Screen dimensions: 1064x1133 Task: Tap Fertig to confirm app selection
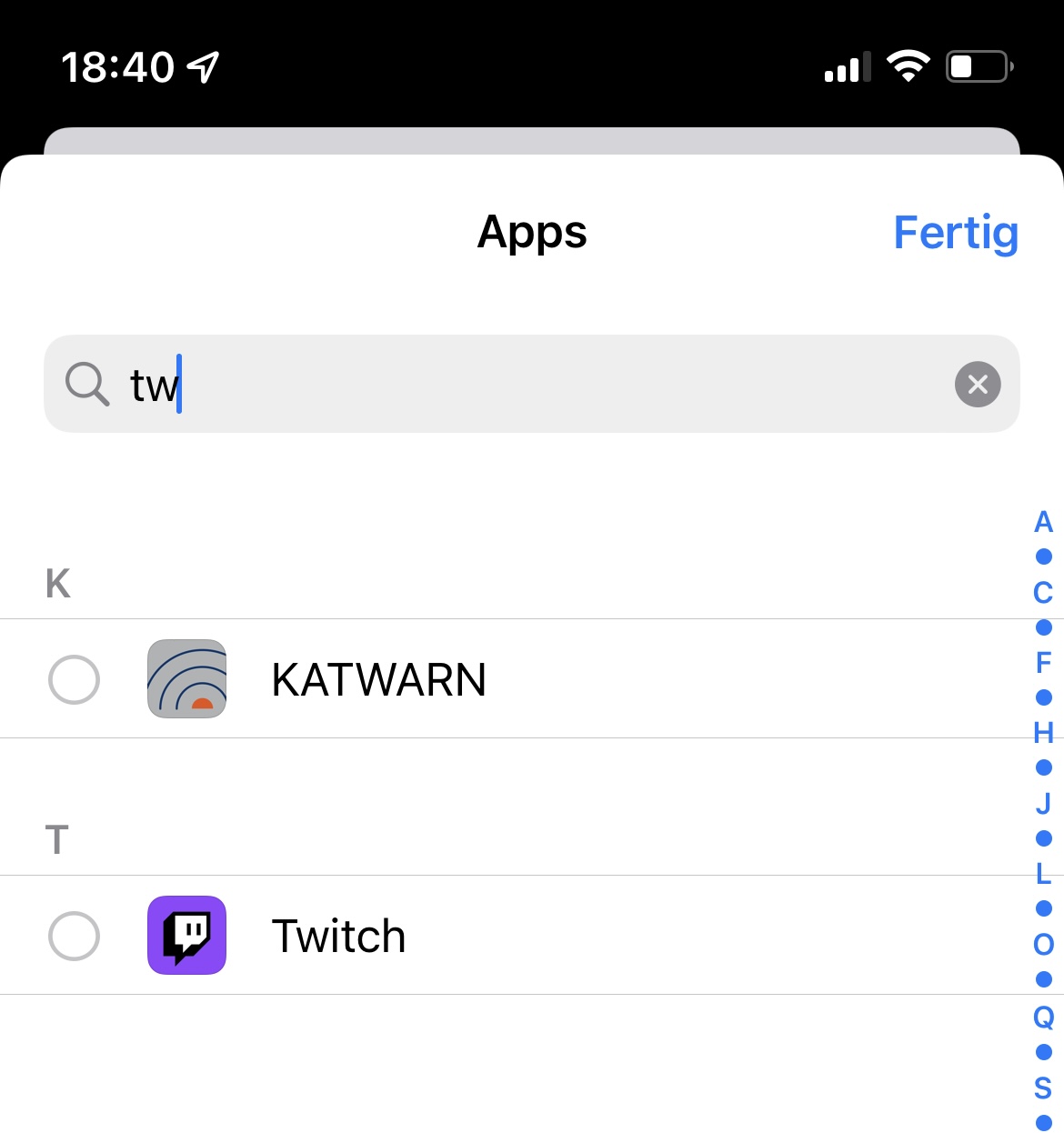click(x=955, y=233)
